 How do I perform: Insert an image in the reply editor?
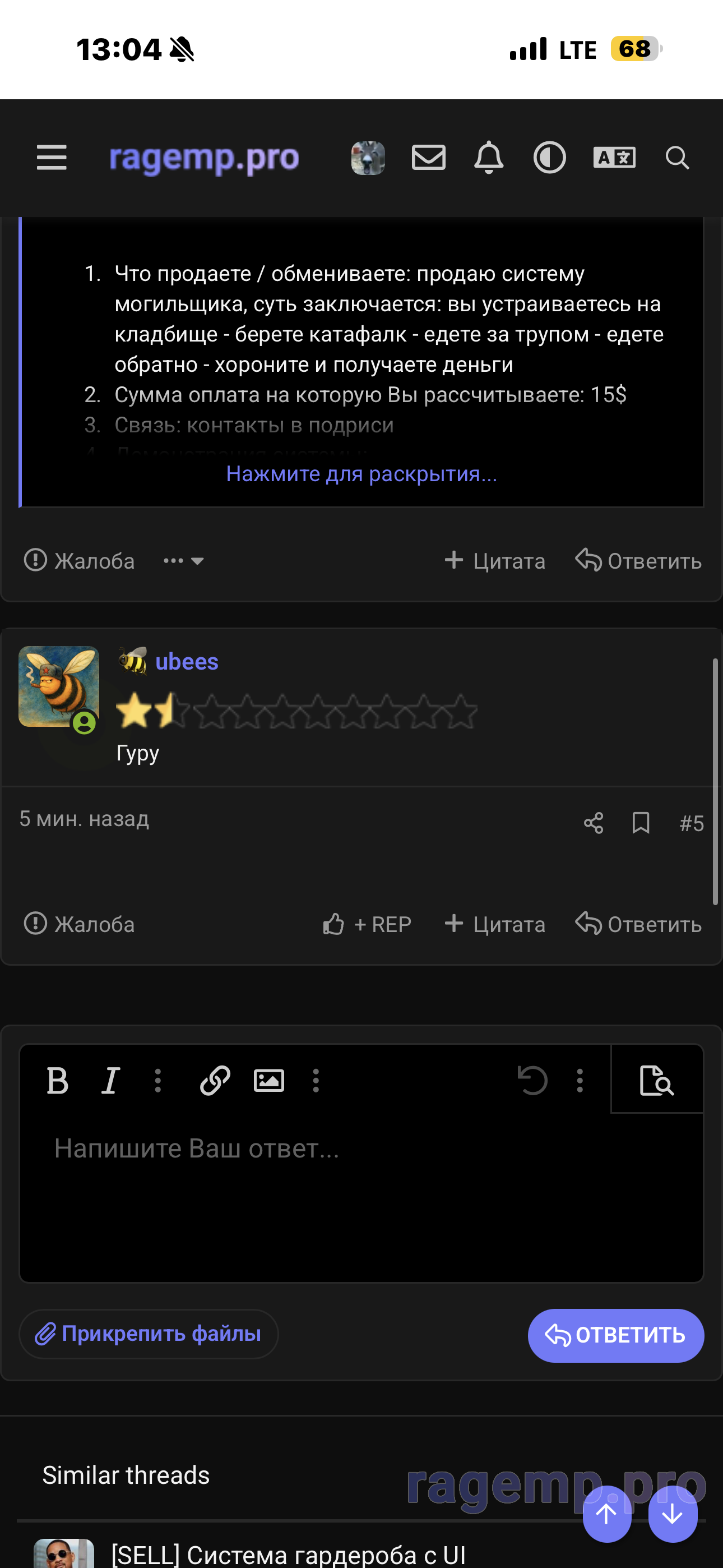click(x=268, y=1081)
